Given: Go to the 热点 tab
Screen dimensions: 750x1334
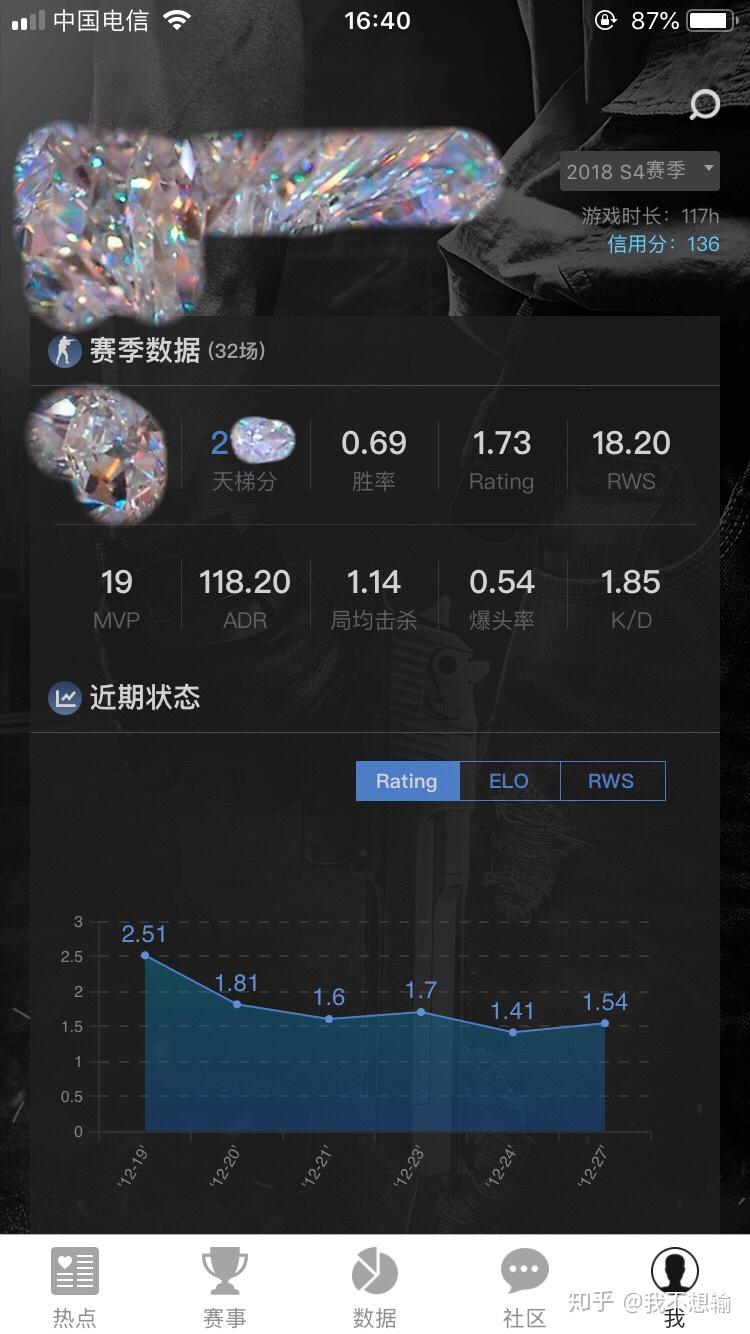Looking at the screenshot, I should [75, 1287].
